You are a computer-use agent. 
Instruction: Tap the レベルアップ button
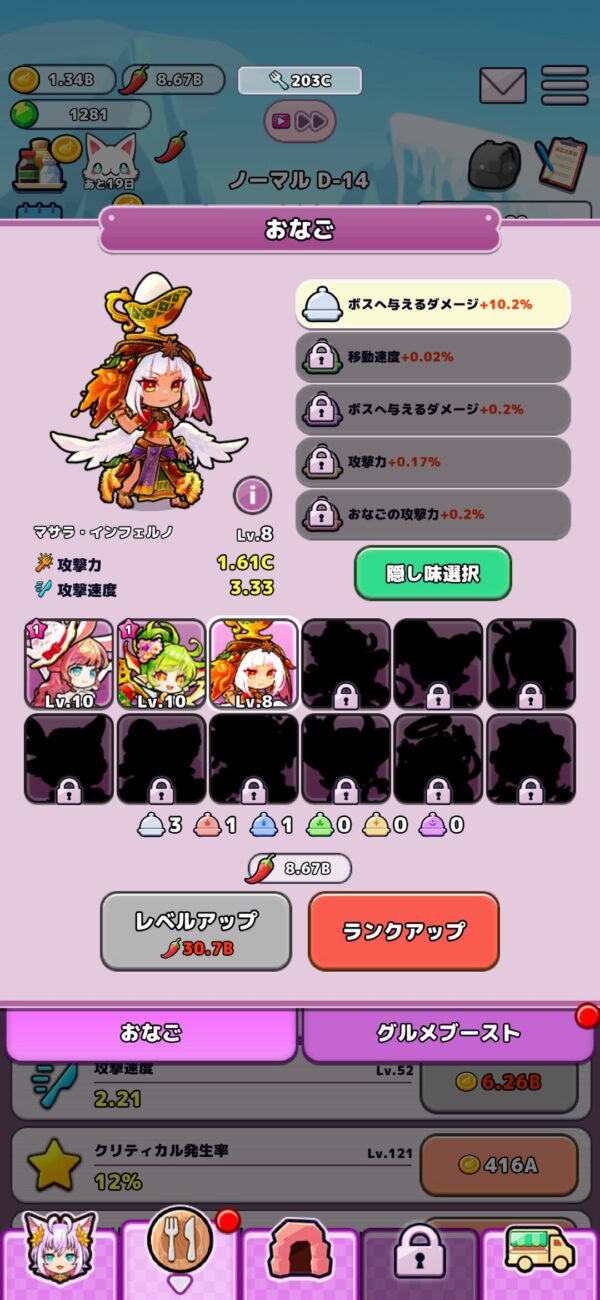pos(196,931)
